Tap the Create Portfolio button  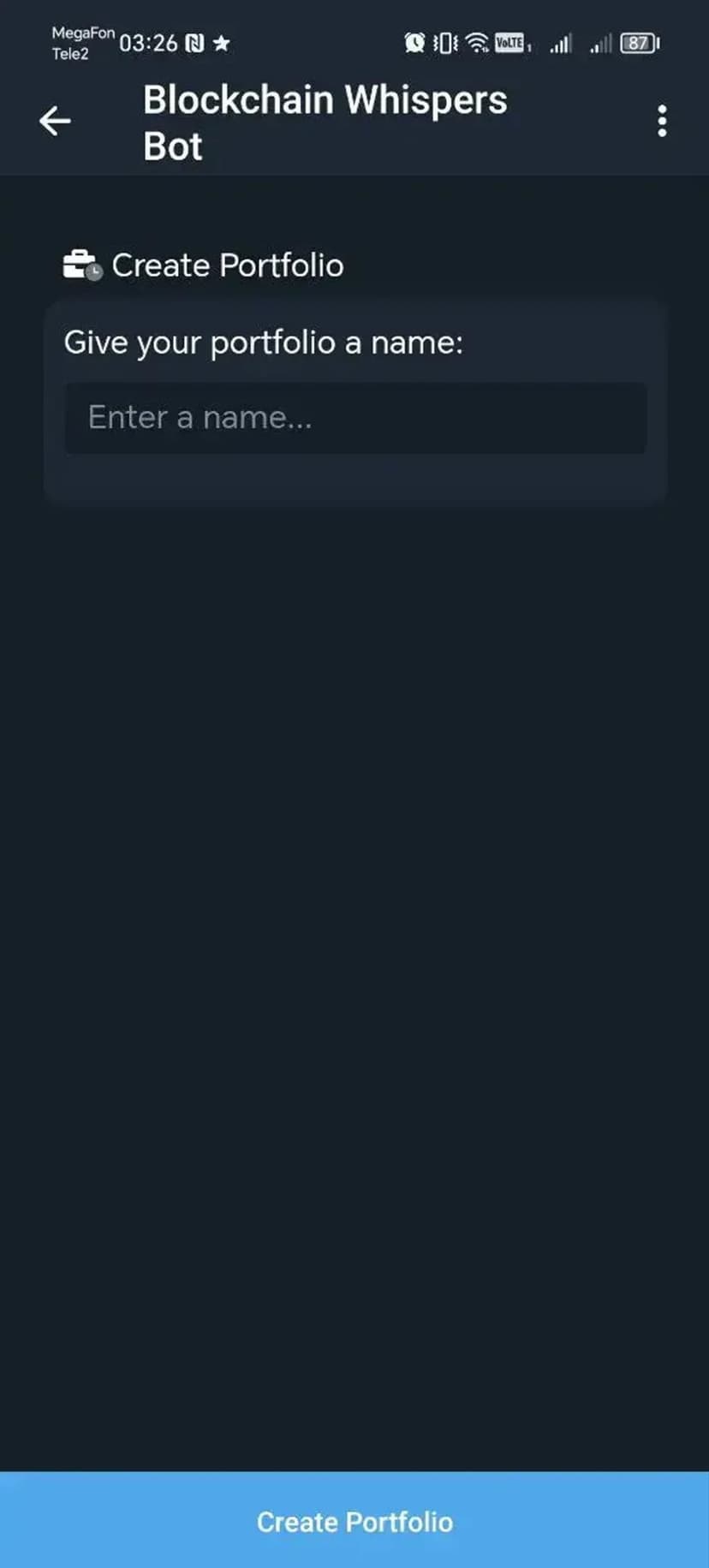point(354,1521)
